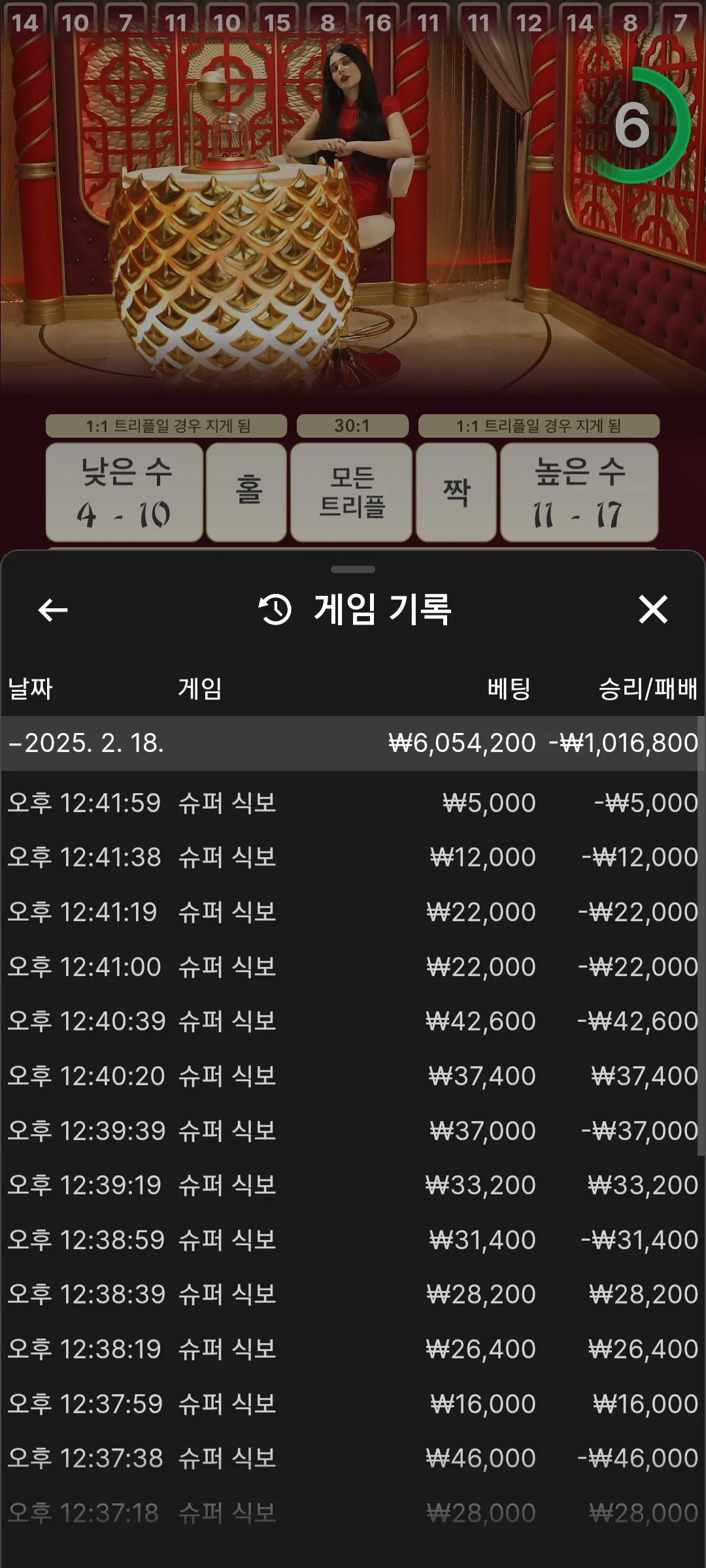View the 오후 12:37:59 round
This screenshot has width=706, height=1568.
coord(353,1404)
